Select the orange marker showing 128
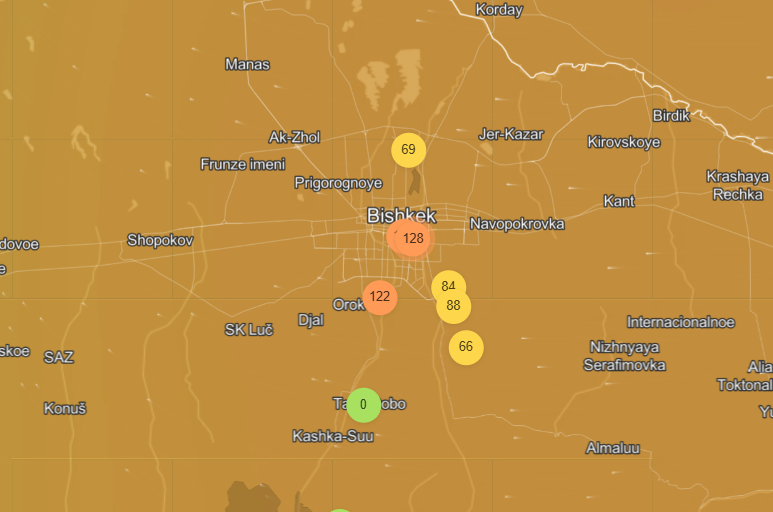Viewport: 773px width, 512px height. tap(414, 239)
